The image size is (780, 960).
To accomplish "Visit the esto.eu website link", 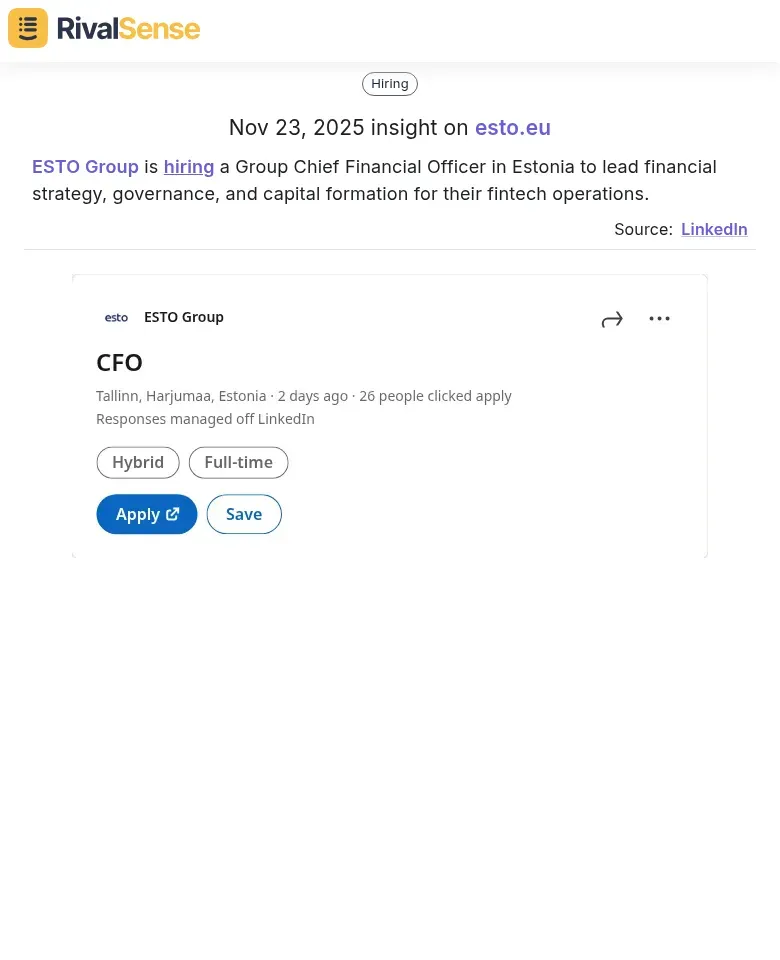I will pos(512,127).
